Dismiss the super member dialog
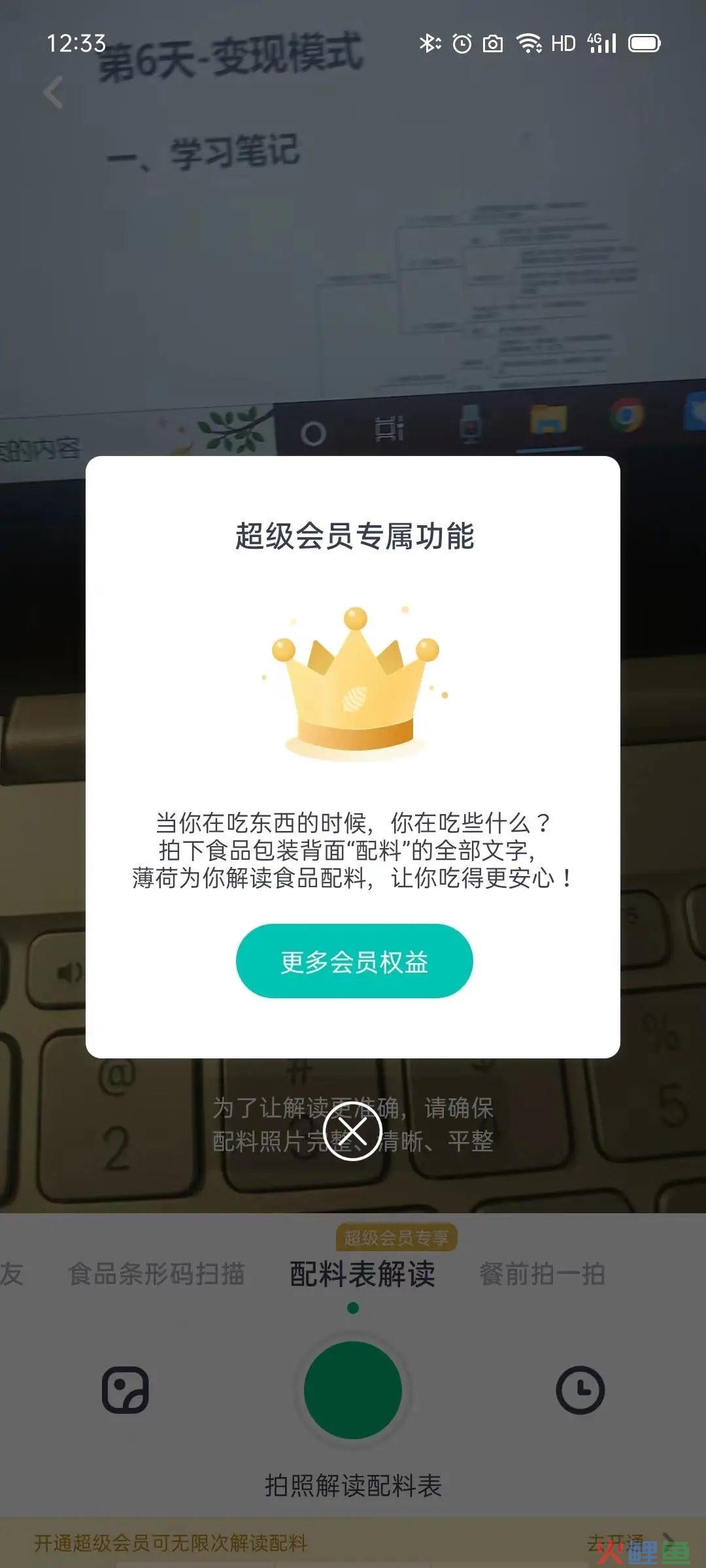This screenshot has width=706, height=1568. (x=353, y=1130)
